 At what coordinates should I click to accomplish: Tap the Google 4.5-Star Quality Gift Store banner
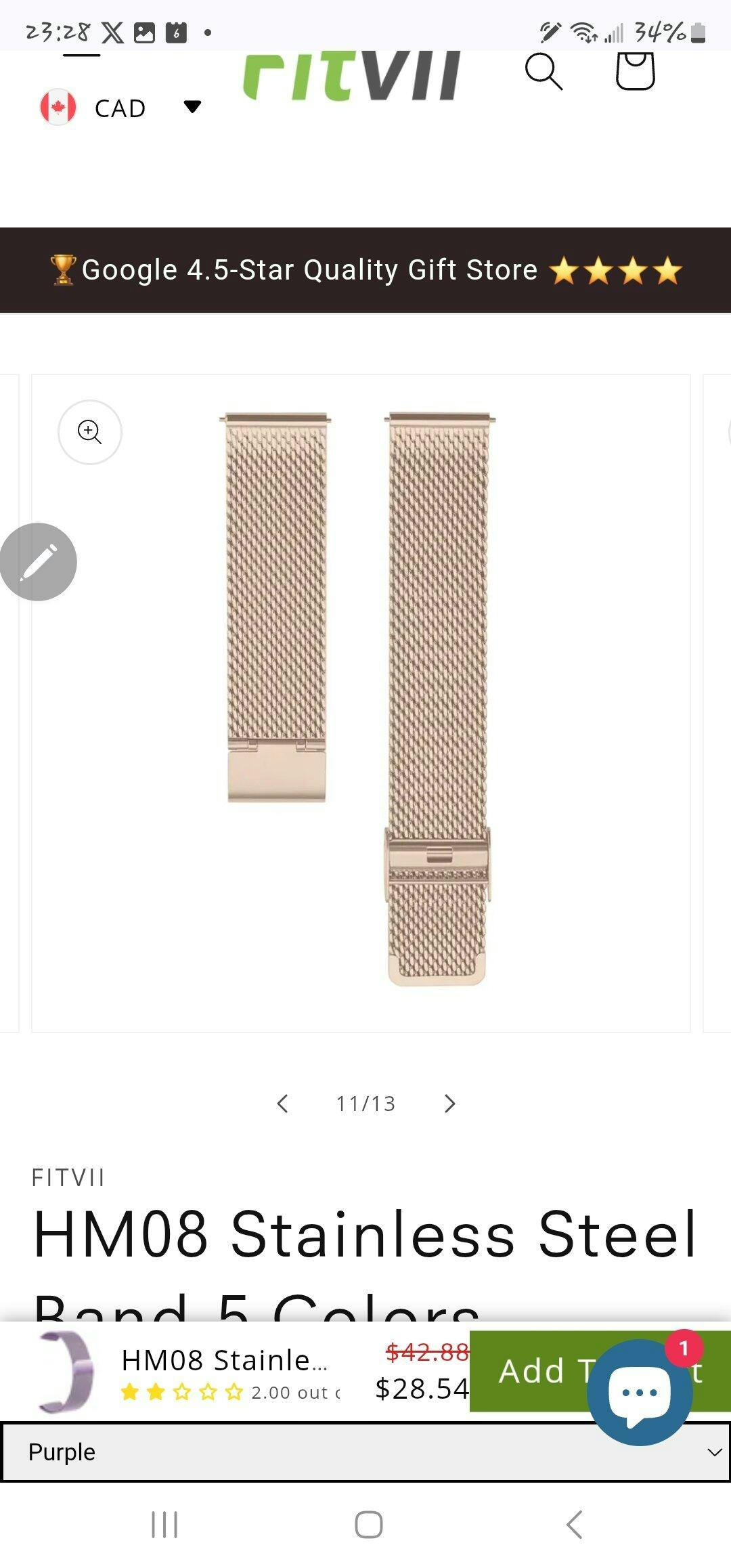tap(365, 270)
